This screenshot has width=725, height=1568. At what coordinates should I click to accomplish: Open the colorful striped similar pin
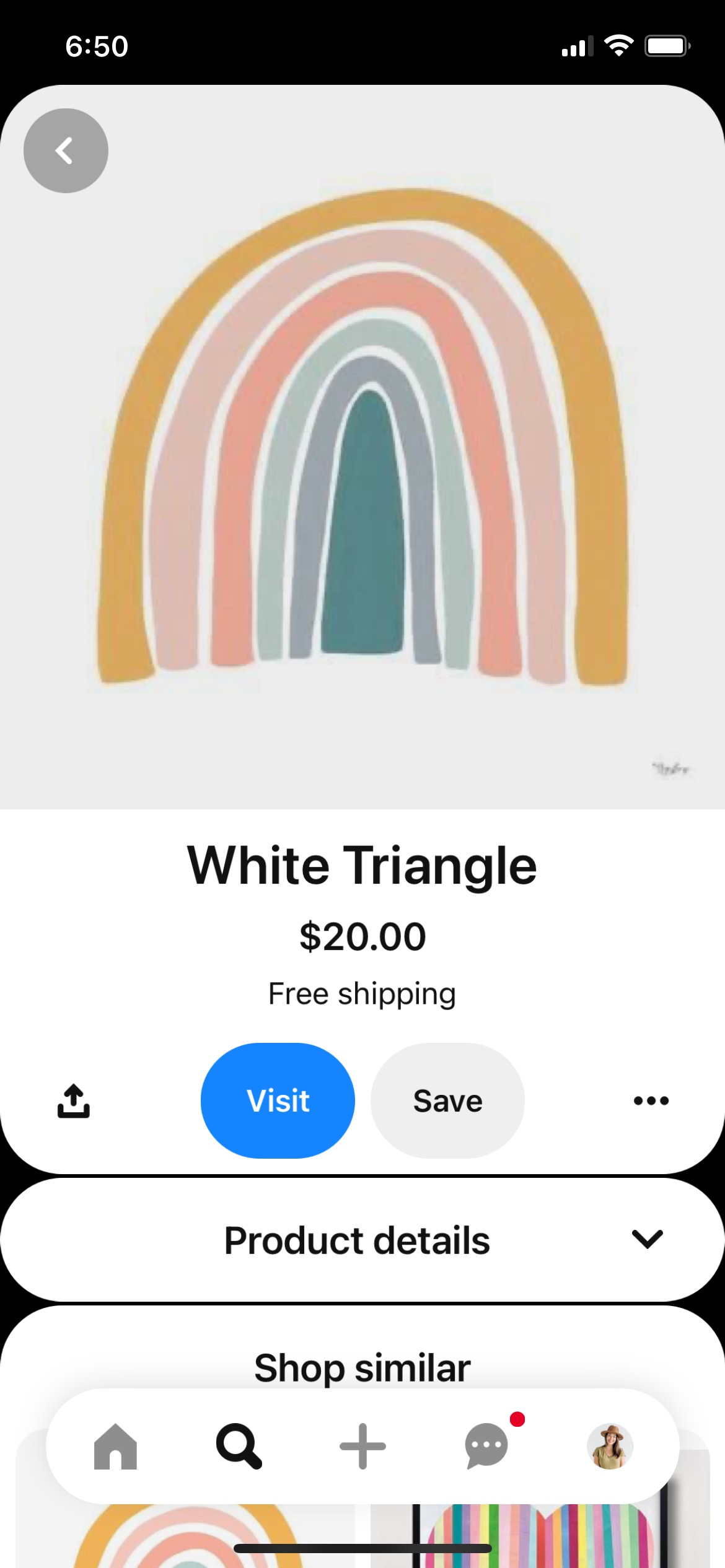(x=539, y=1533)
